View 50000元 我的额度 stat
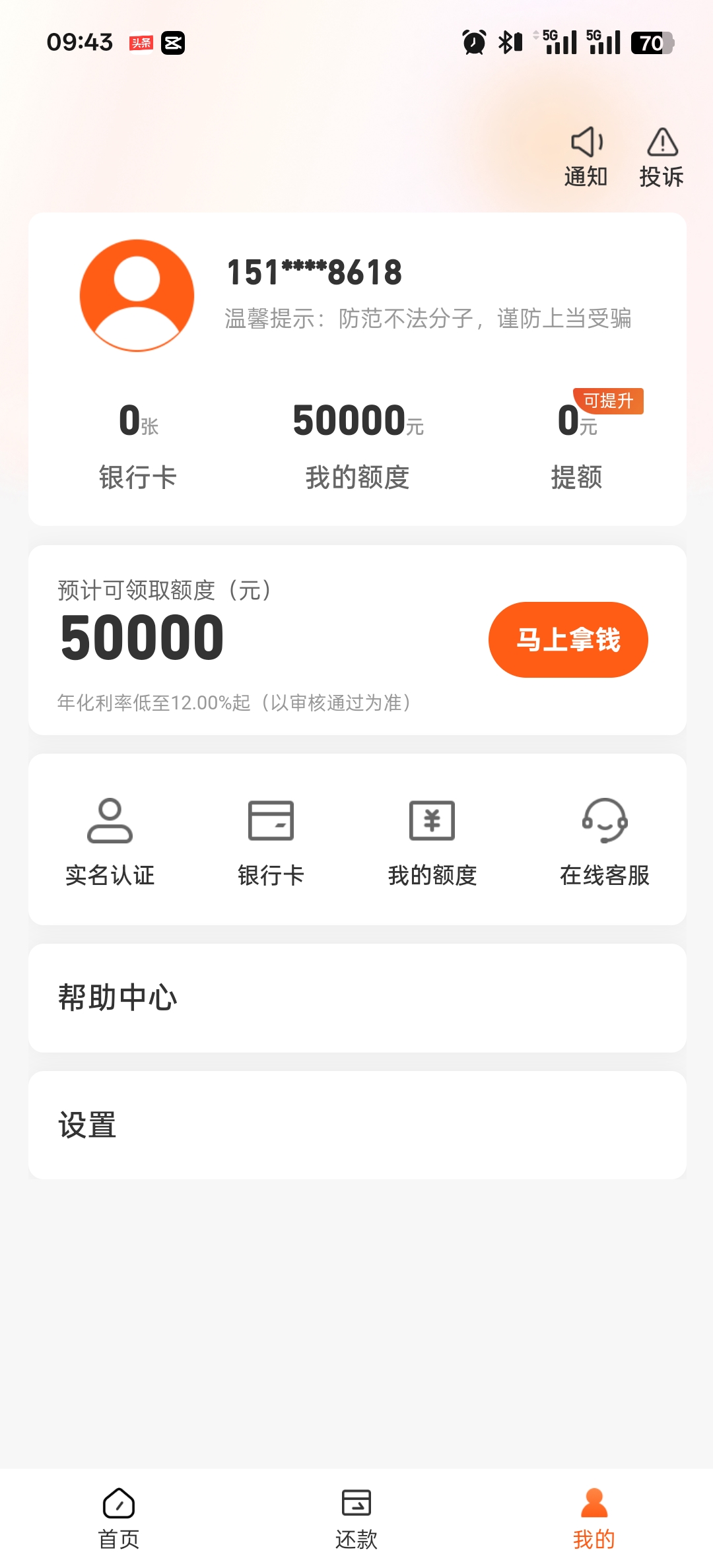Viewport: 713px width, 1568px height. pyautogui.click(x=358, y=447)
